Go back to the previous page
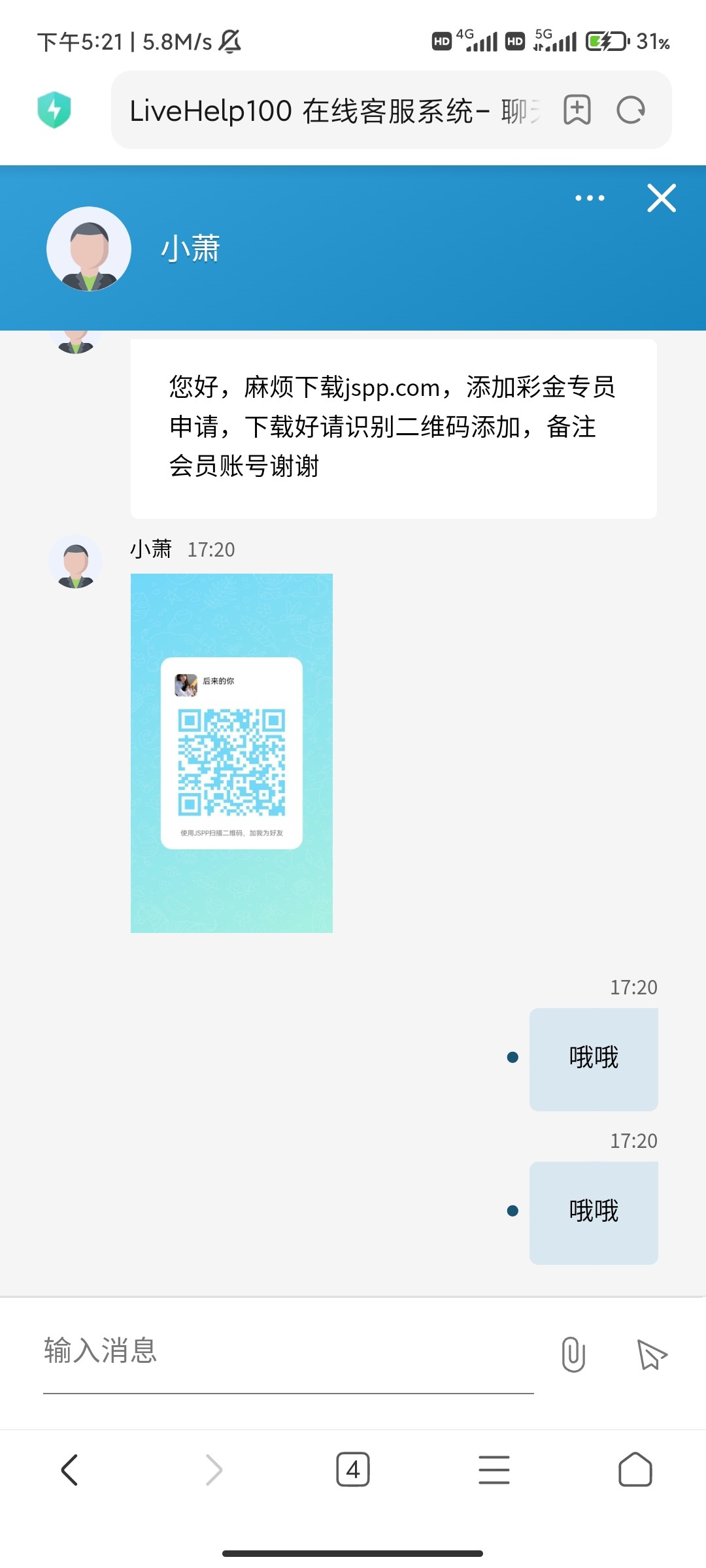The image size is (706, 1568). [x=69, y=1470]
